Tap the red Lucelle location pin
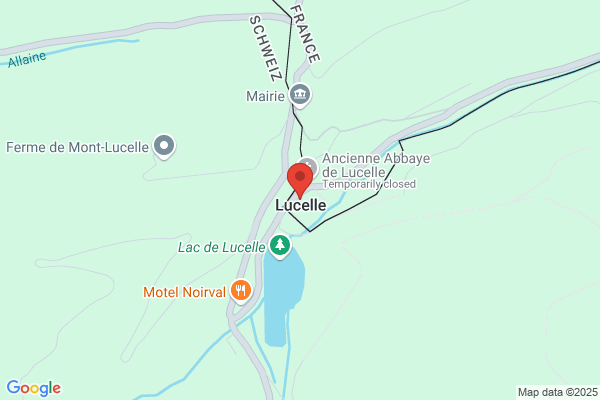 (x=300, y=180)
